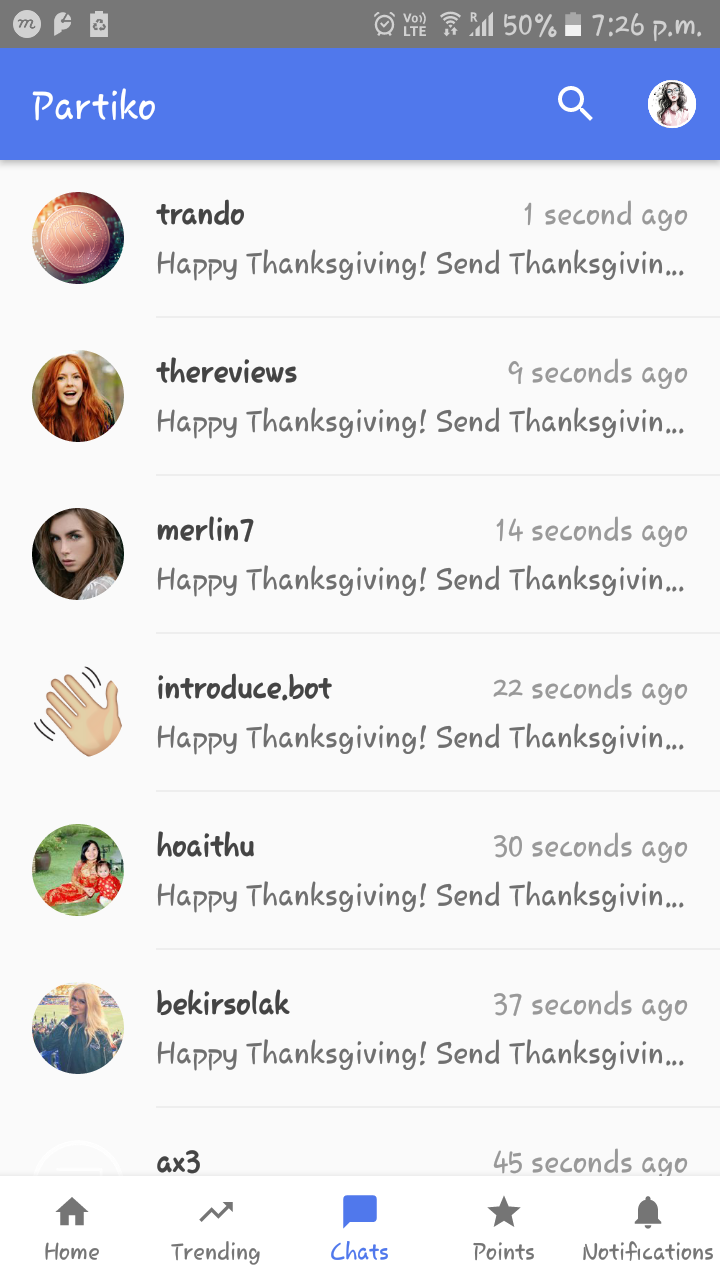720x1280 pixels.
Task: Open the introduce.bot conversation
Action: pyautogui.click(x=420, y=713)
